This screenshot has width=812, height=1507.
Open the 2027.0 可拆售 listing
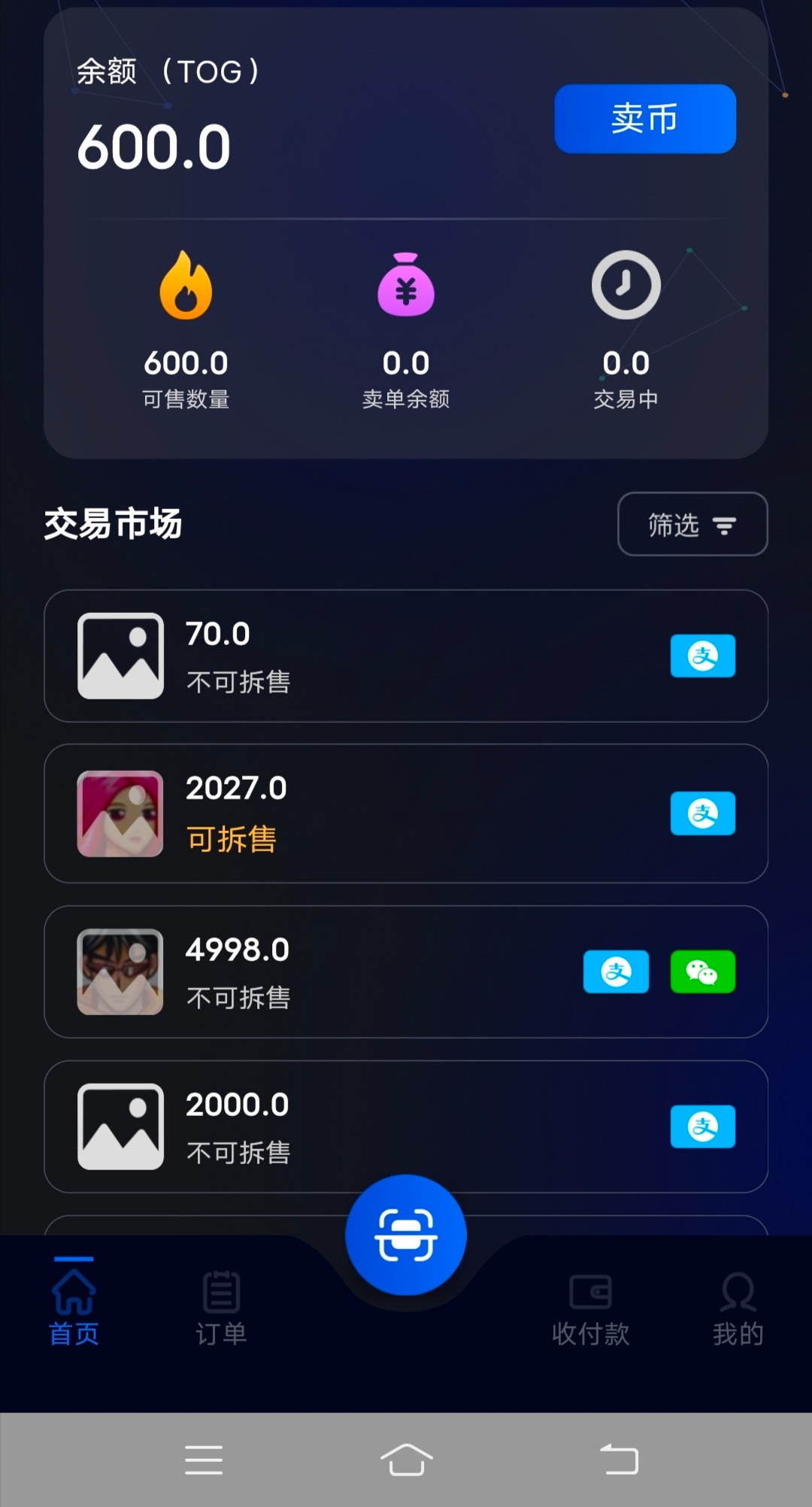[406, 813]
